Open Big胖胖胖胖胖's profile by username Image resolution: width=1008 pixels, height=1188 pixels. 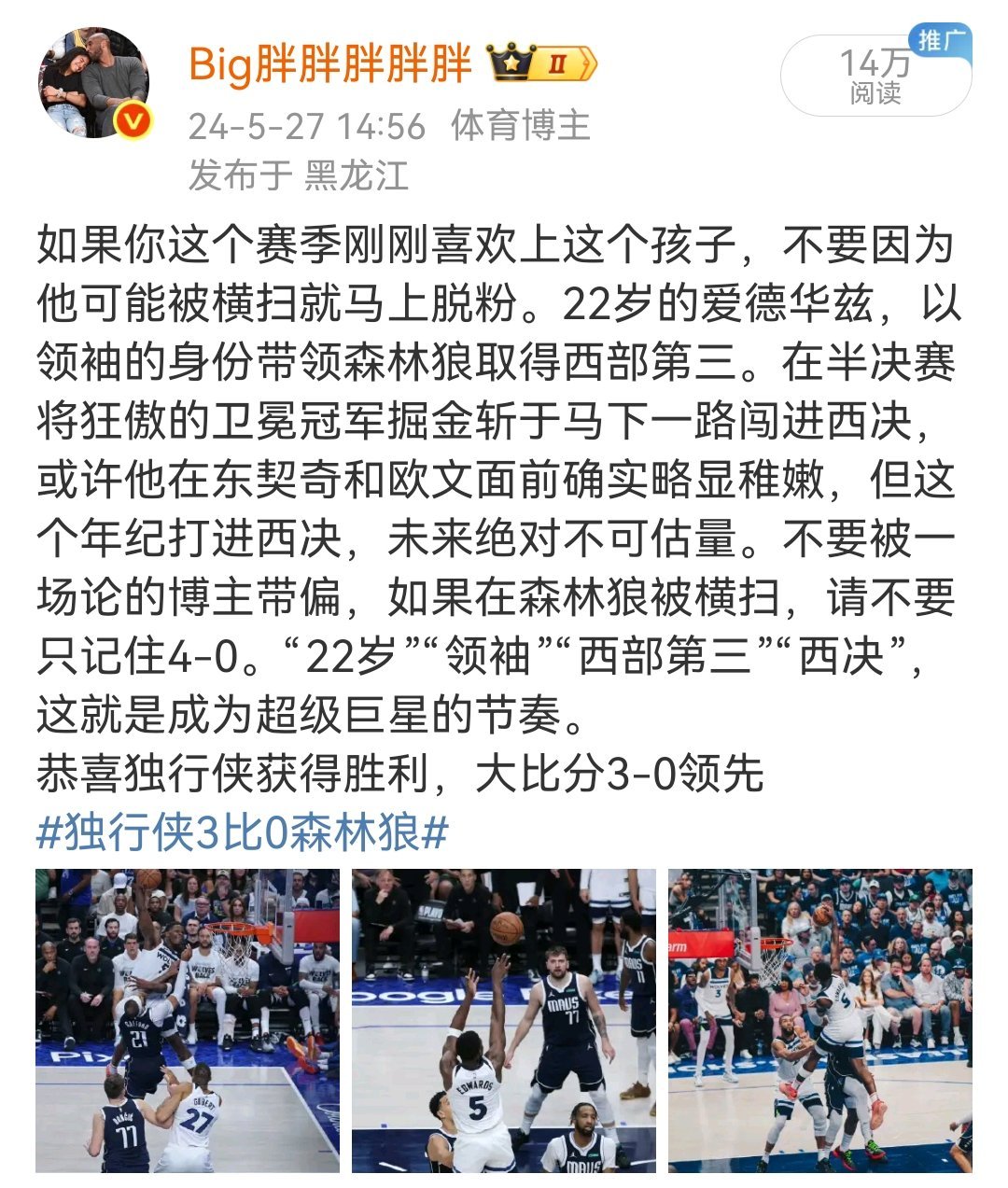[x=329, y=64]
